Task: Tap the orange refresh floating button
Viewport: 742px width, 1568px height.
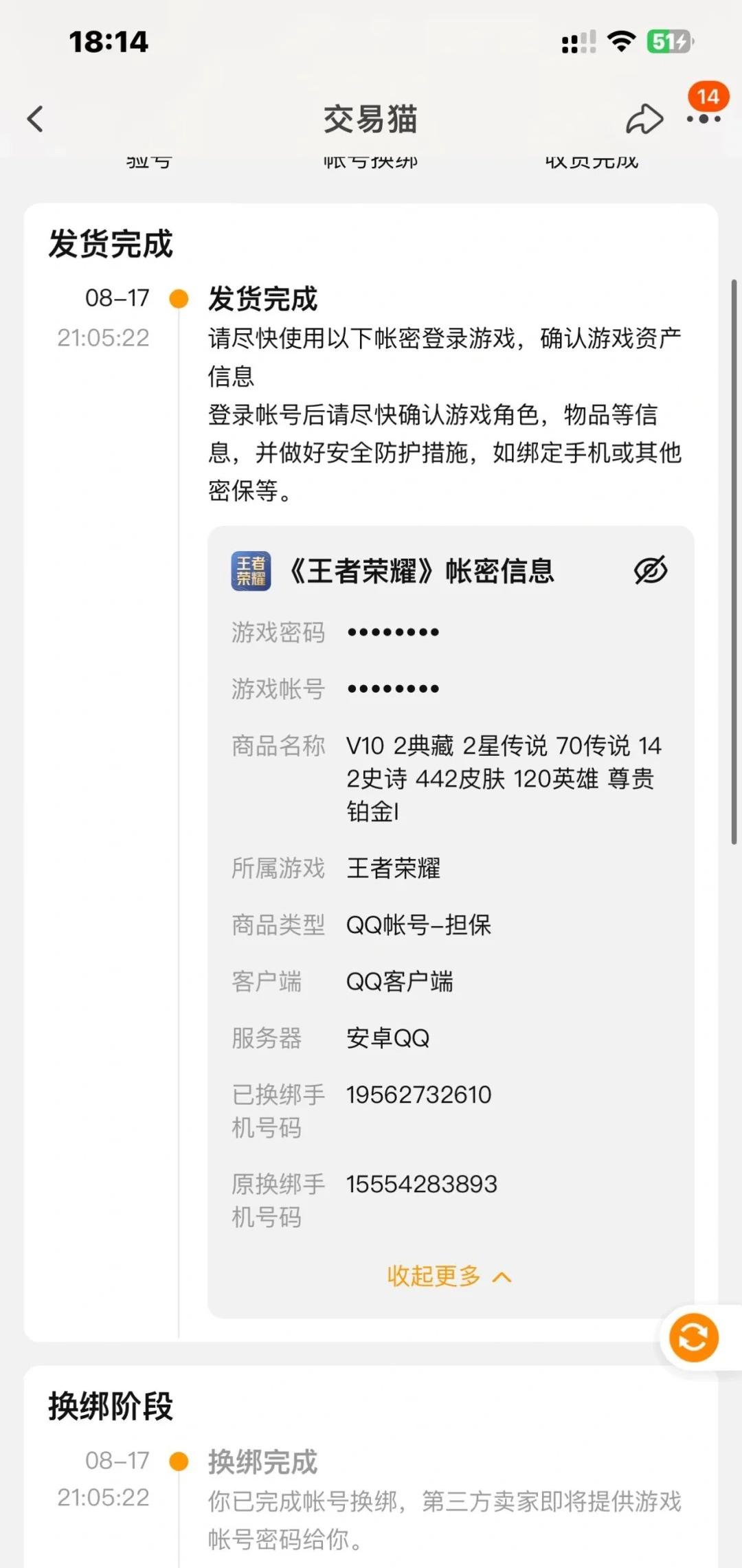Action: 693,1337
